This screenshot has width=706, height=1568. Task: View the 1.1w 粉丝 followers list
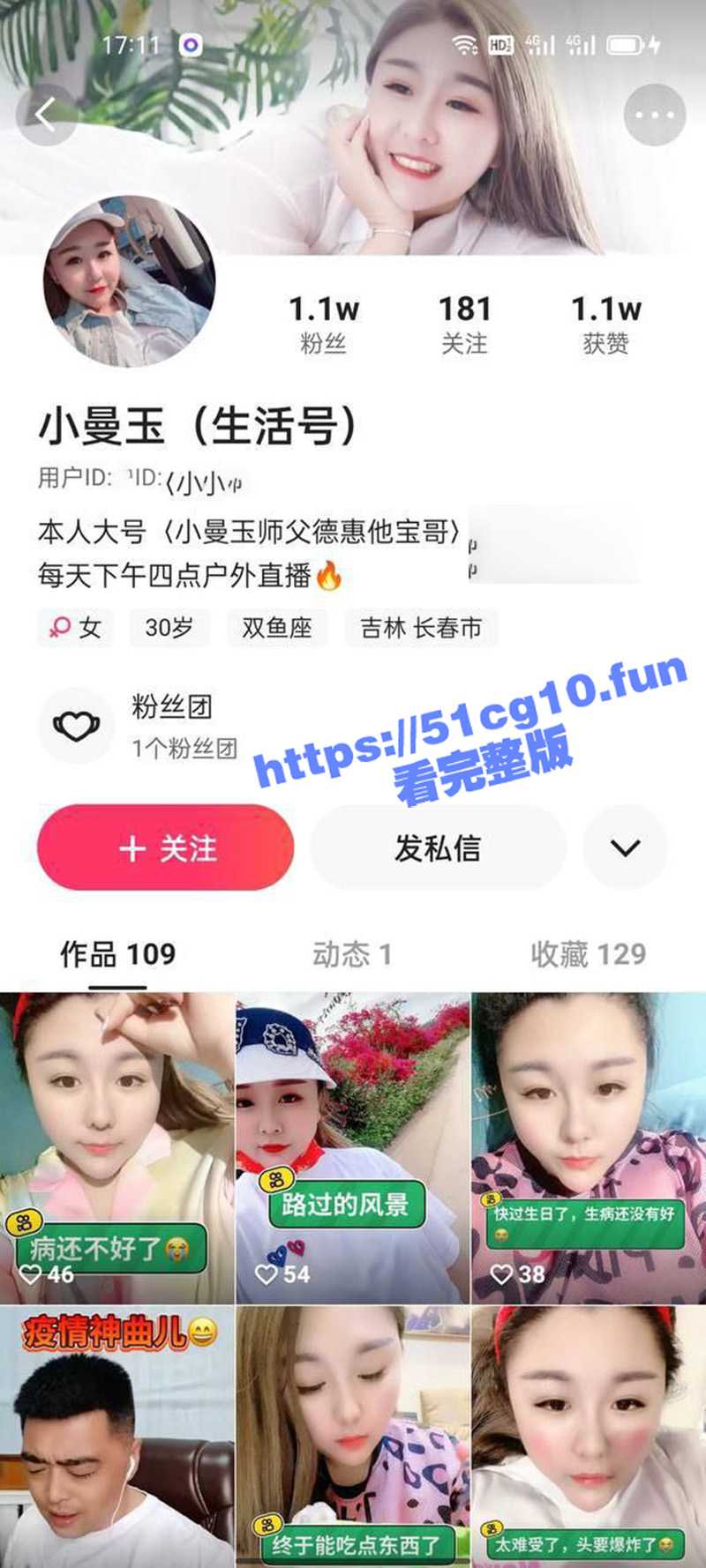pyautogui.click(x=324, y=324)
